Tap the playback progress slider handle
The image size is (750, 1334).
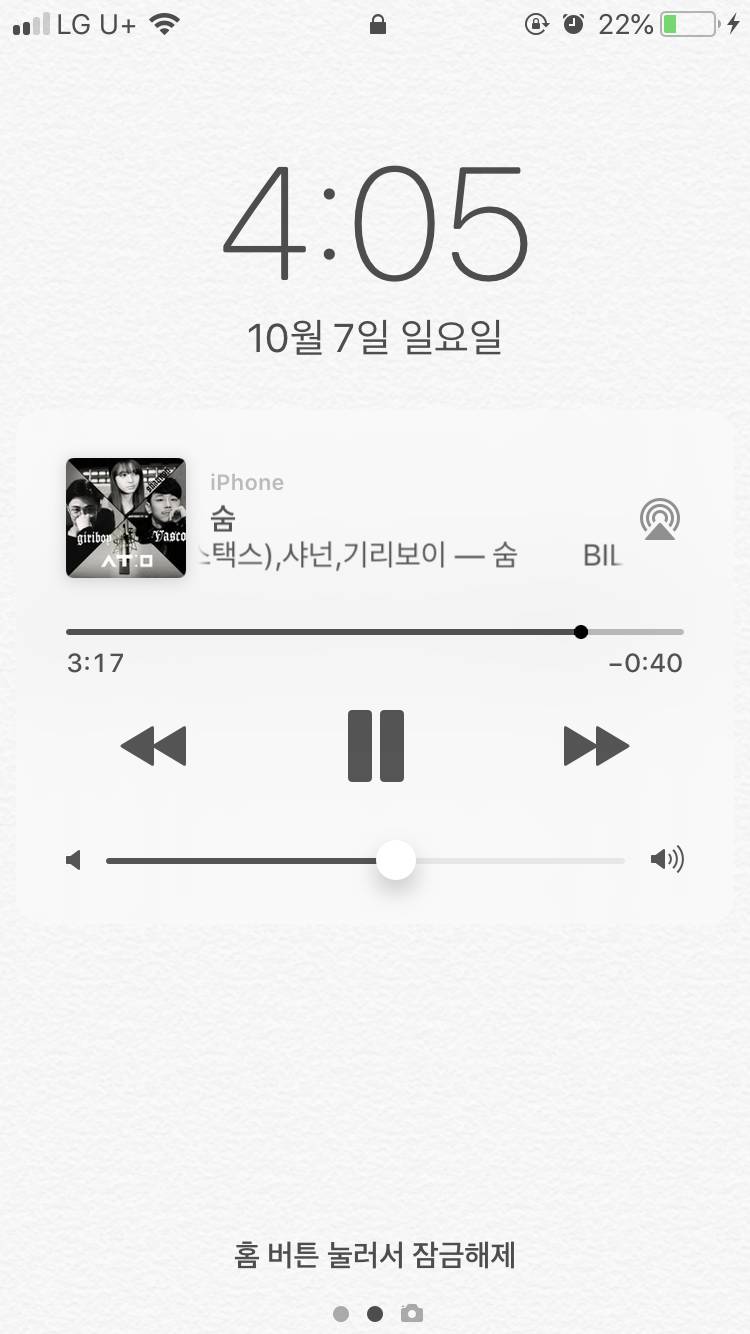point(581,631)
